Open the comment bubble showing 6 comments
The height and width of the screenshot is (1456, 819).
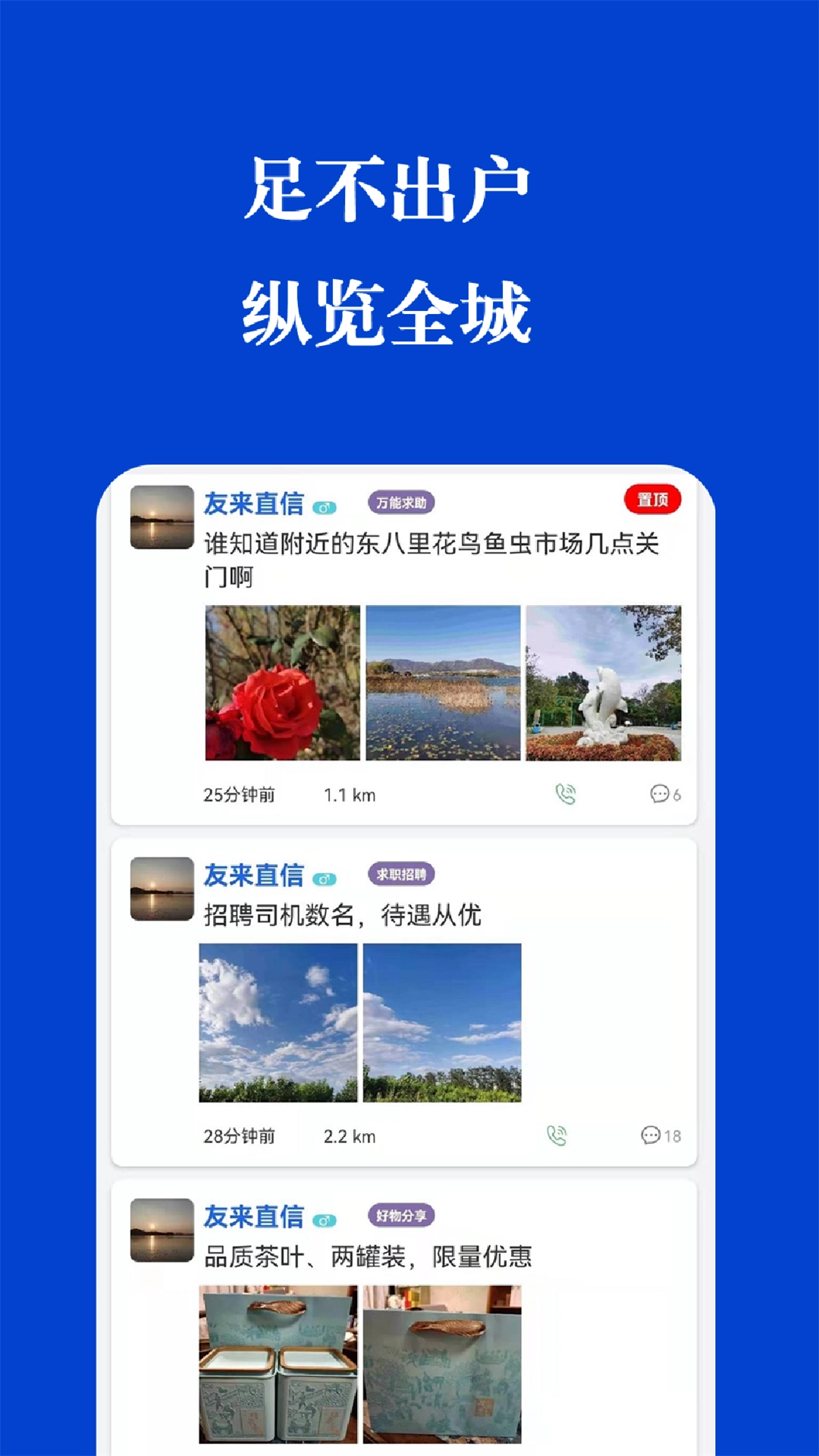[x=659, y=795]
